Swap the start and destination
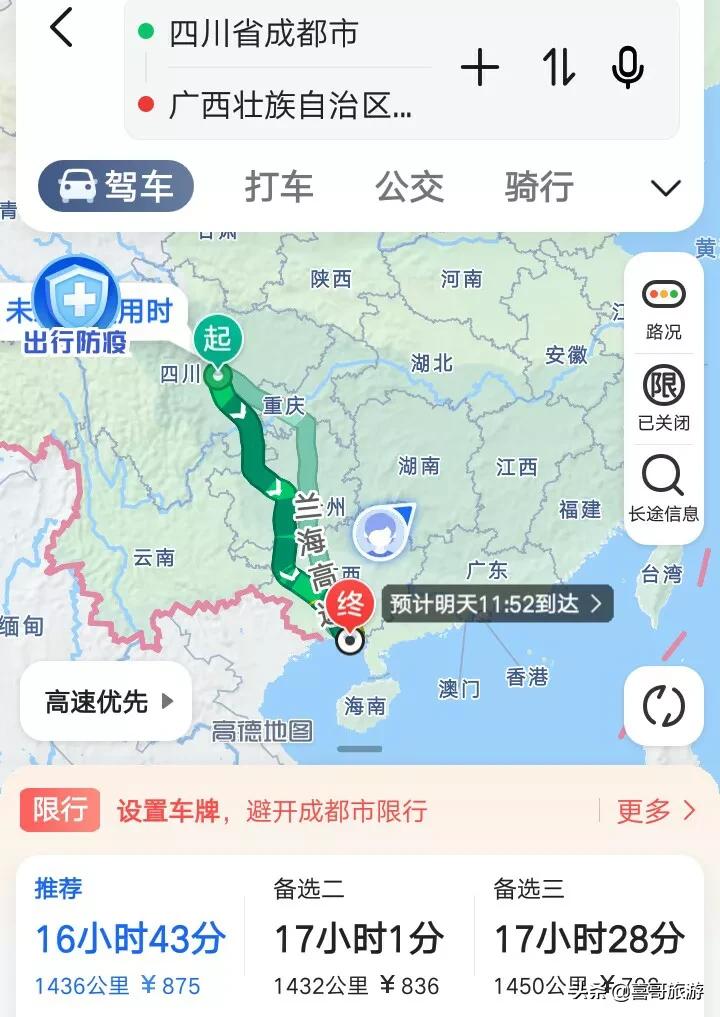The width and height of the screenshot is (720, 1017). coord(558,68)
